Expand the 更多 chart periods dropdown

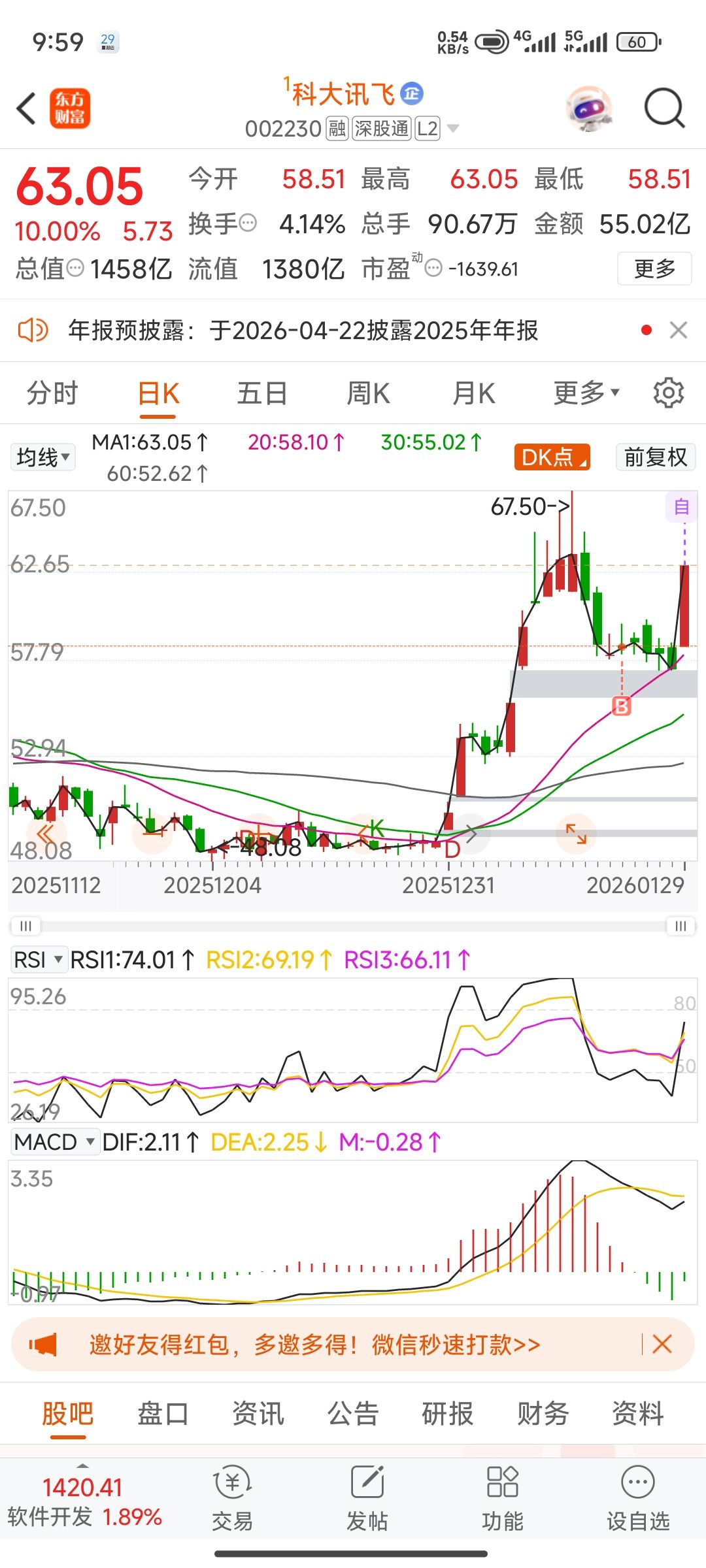(x=585, y=394)
